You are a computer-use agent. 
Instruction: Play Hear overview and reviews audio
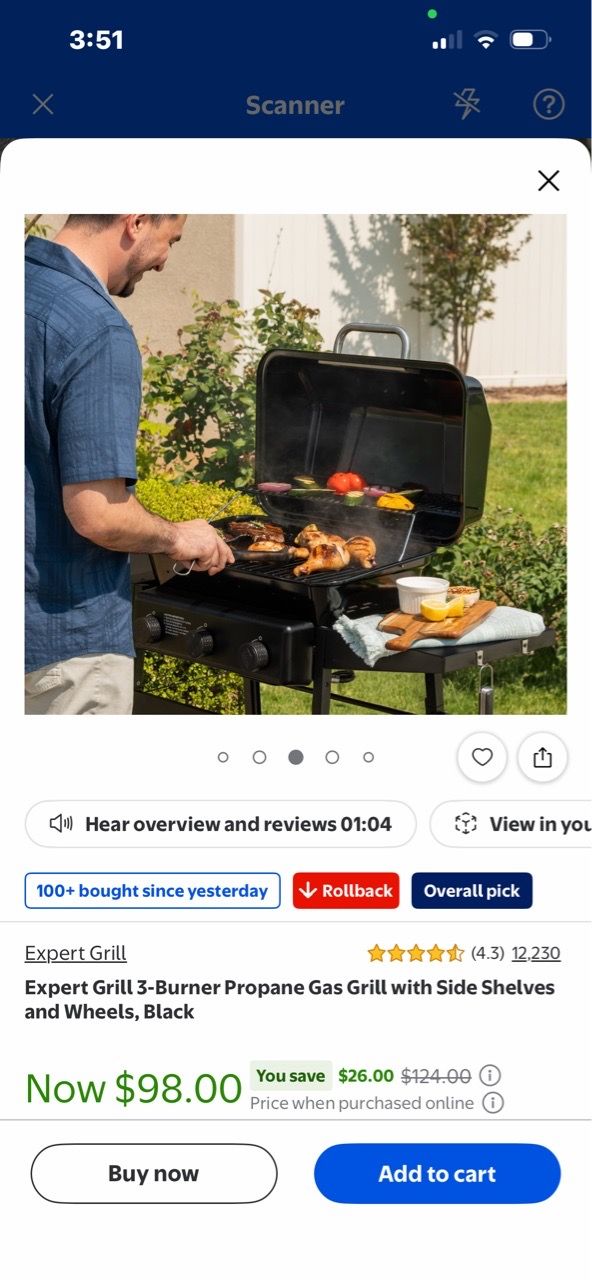click(220, 824)
